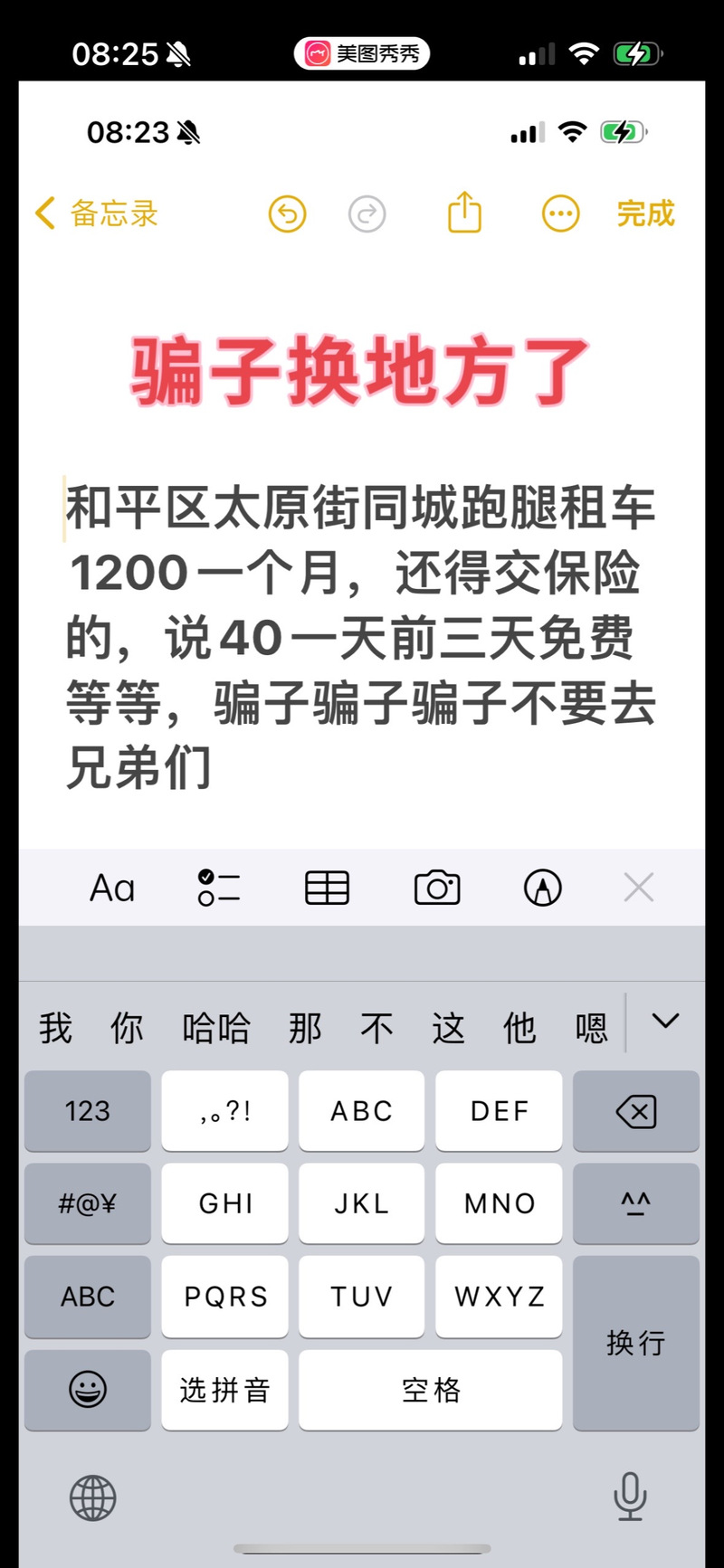Open the camera to add a photo
The width and height of the screenshot is (724, 1568).
436,888
